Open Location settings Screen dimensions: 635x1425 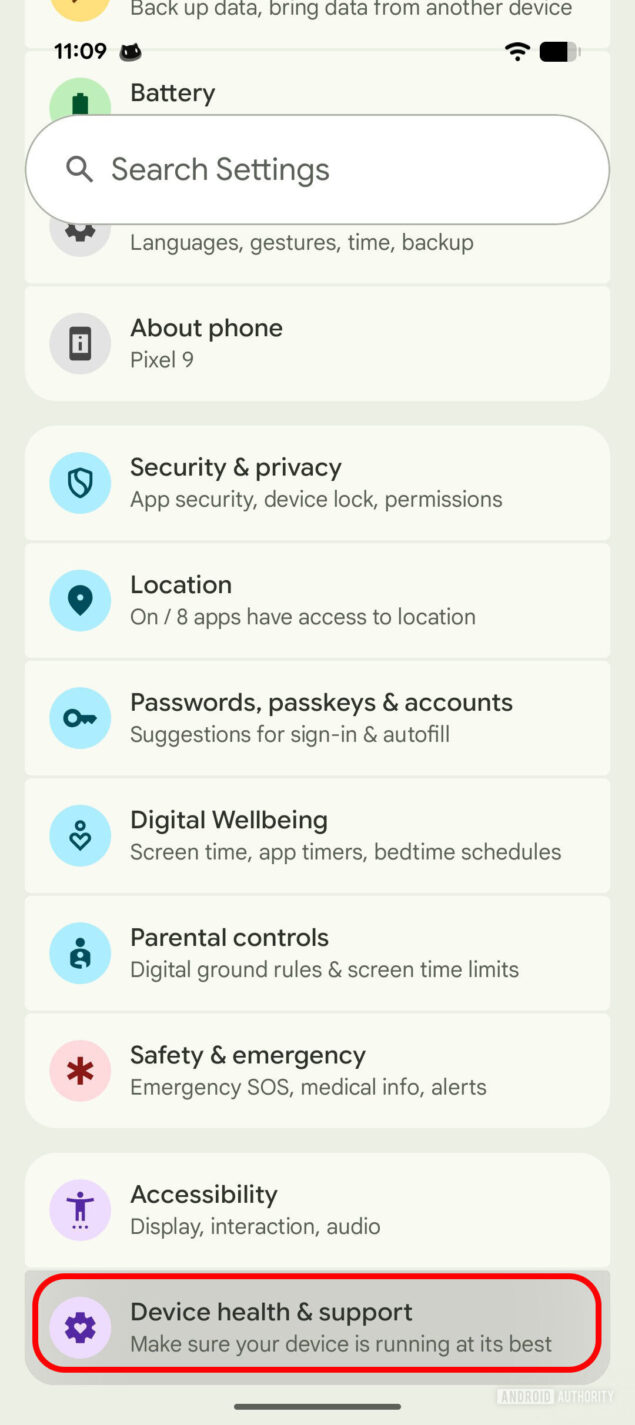[317, 600]
